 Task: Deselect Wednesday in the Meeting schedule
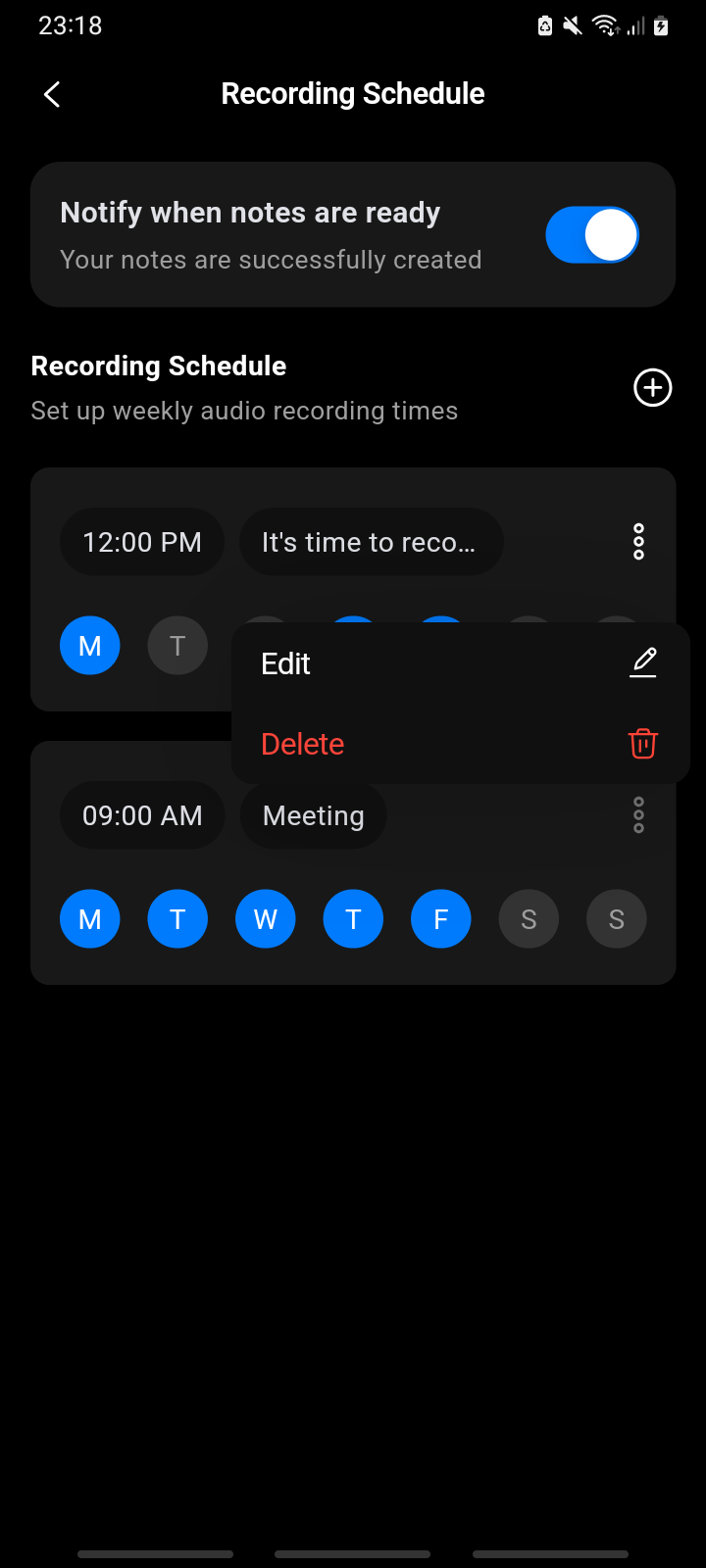[265, 919]
